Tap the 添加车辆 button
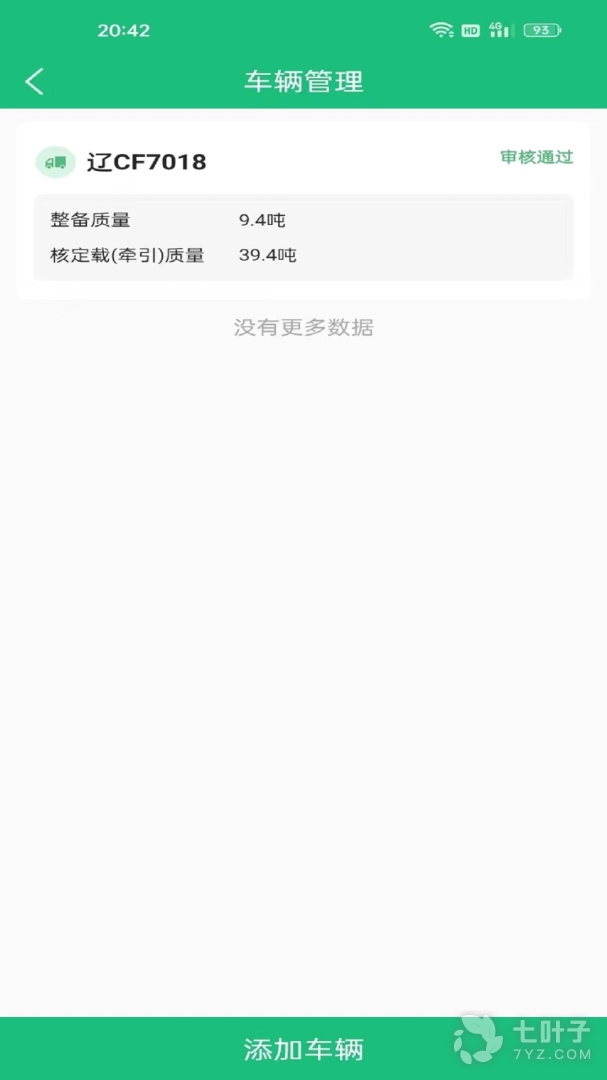This screenshot has width=607, height=1080. pyautogui.click(x=303, y=1049)
